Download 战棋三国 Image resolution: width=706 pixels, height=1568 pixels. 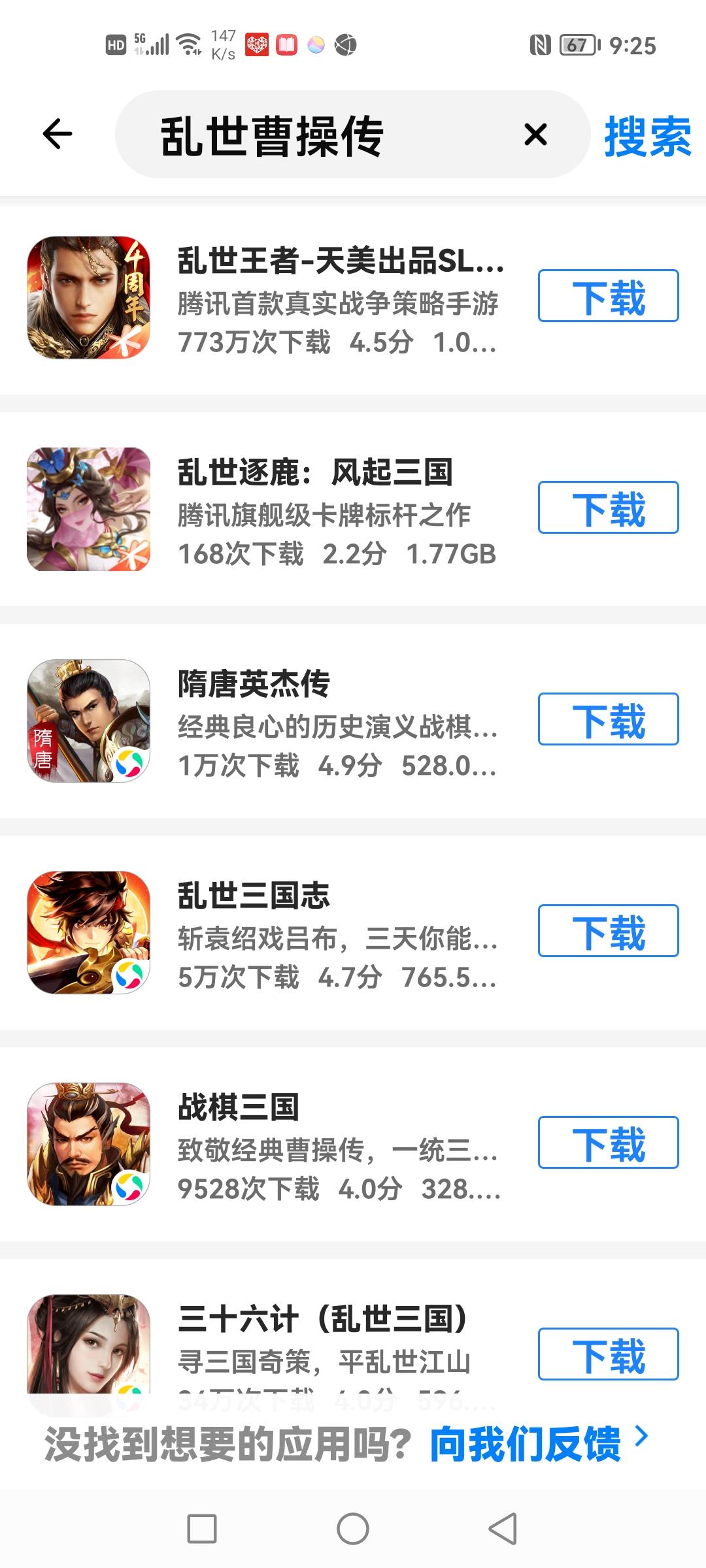606,1143
